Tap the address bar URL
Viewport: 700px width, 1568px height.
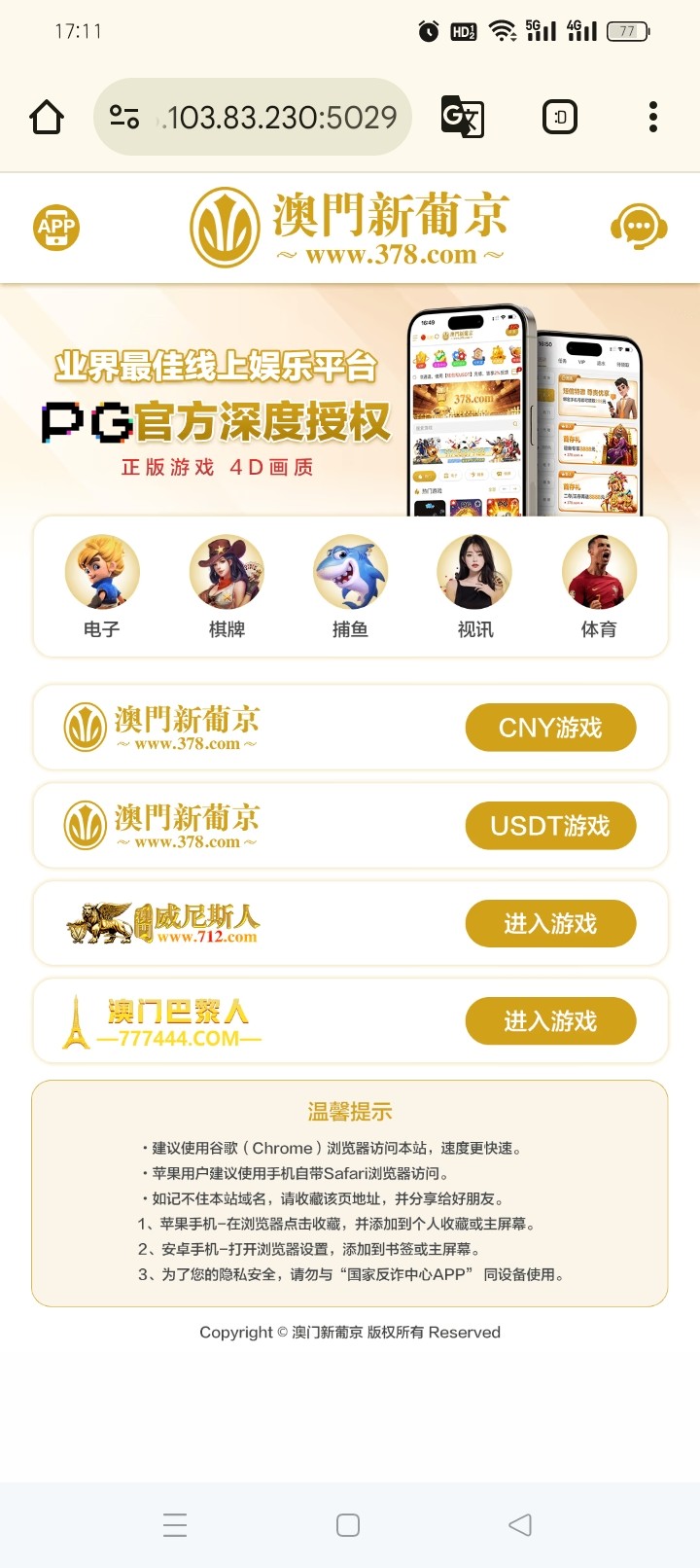280,118
